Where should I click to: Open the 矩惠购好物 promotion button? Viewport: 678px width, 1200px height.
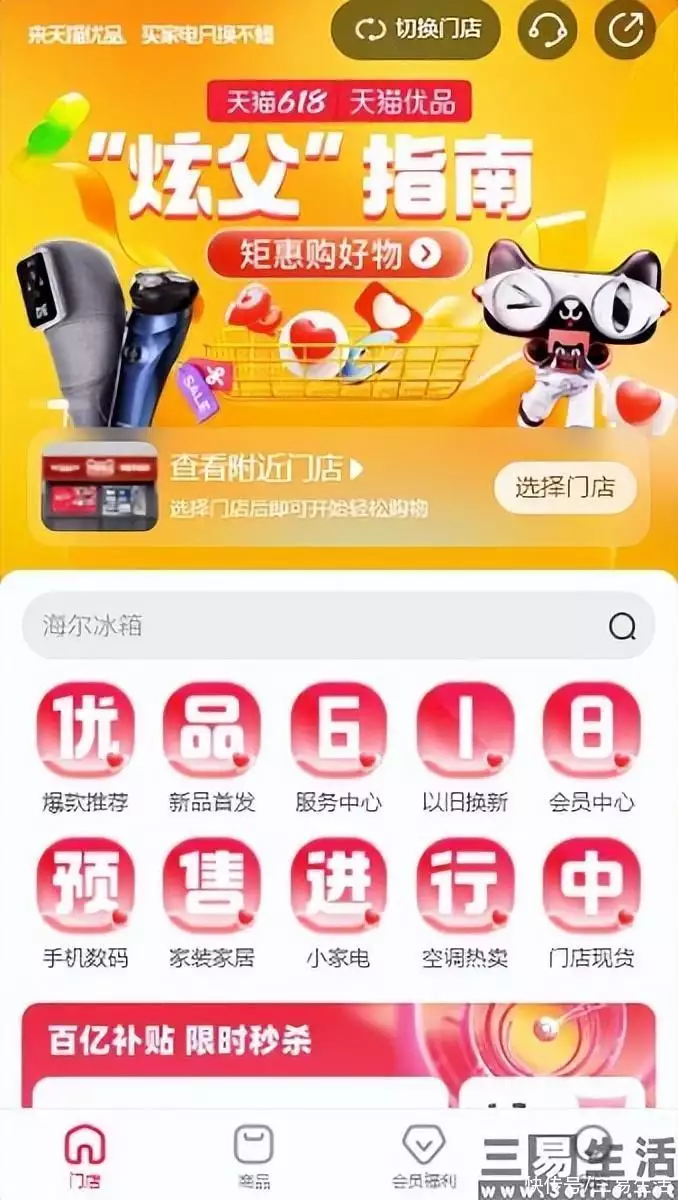click(339, 254)
